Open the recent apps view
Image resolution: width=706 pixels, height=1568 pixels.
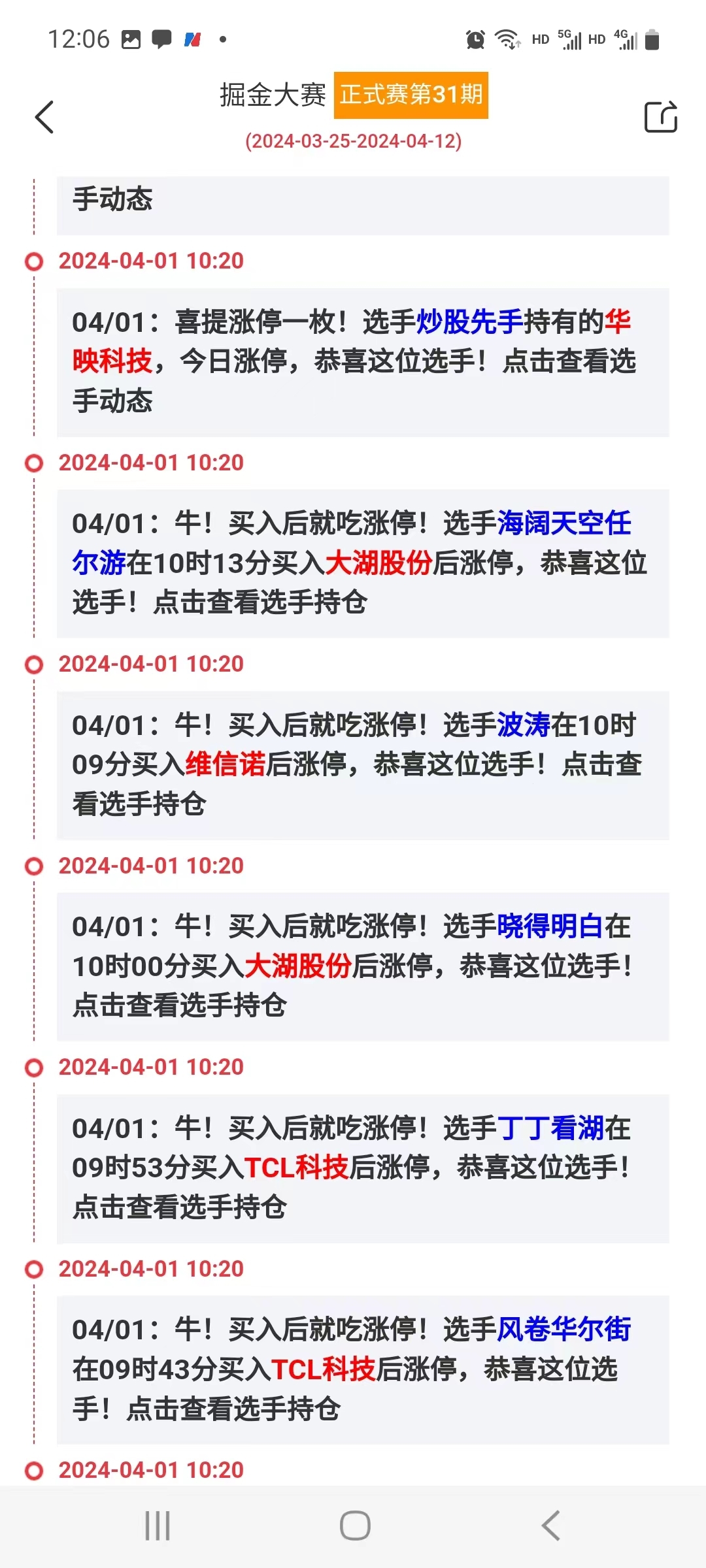[158, 1526]
